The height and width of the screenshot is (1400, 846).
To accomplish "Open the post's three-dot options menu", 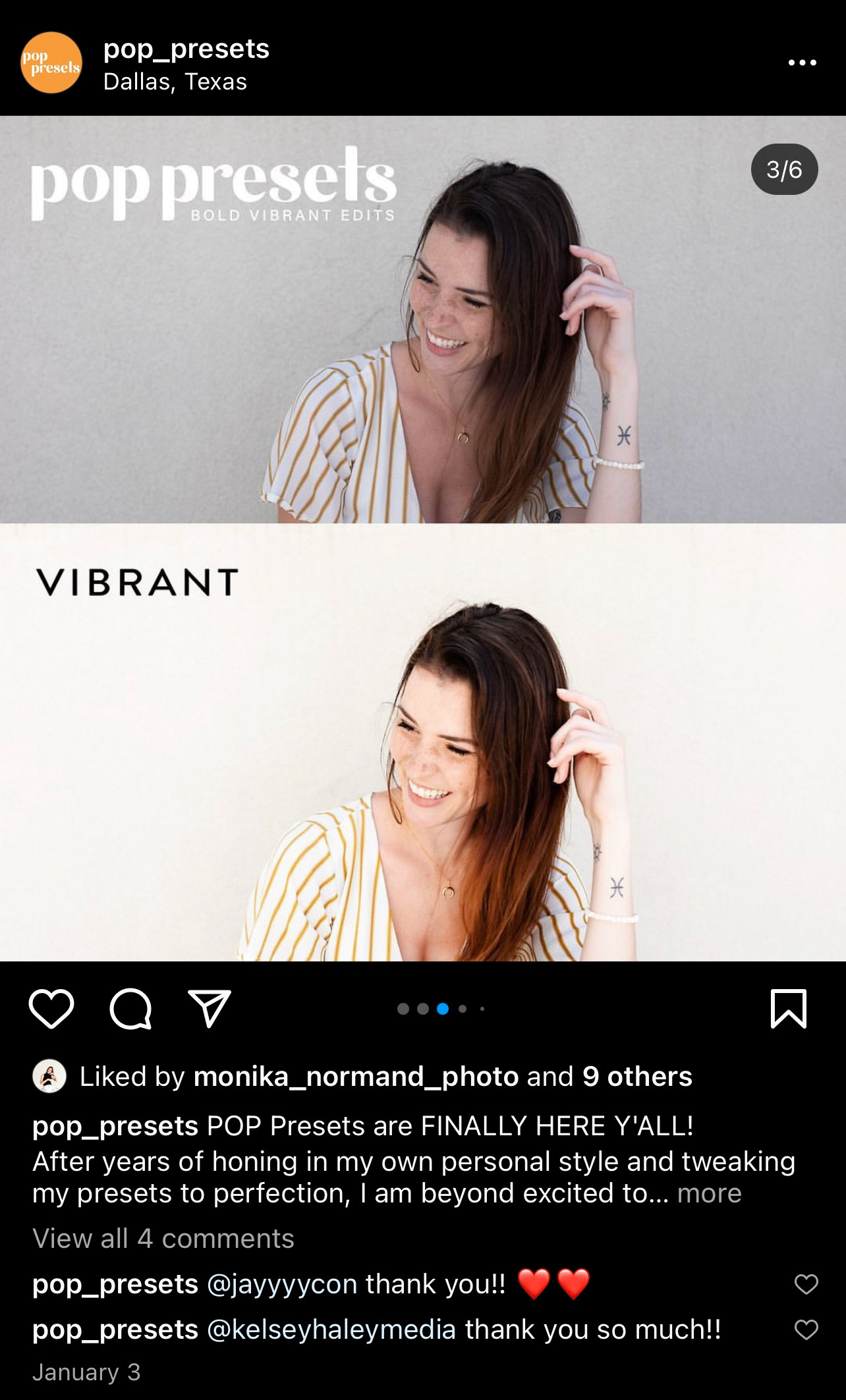I will (802, 63).
